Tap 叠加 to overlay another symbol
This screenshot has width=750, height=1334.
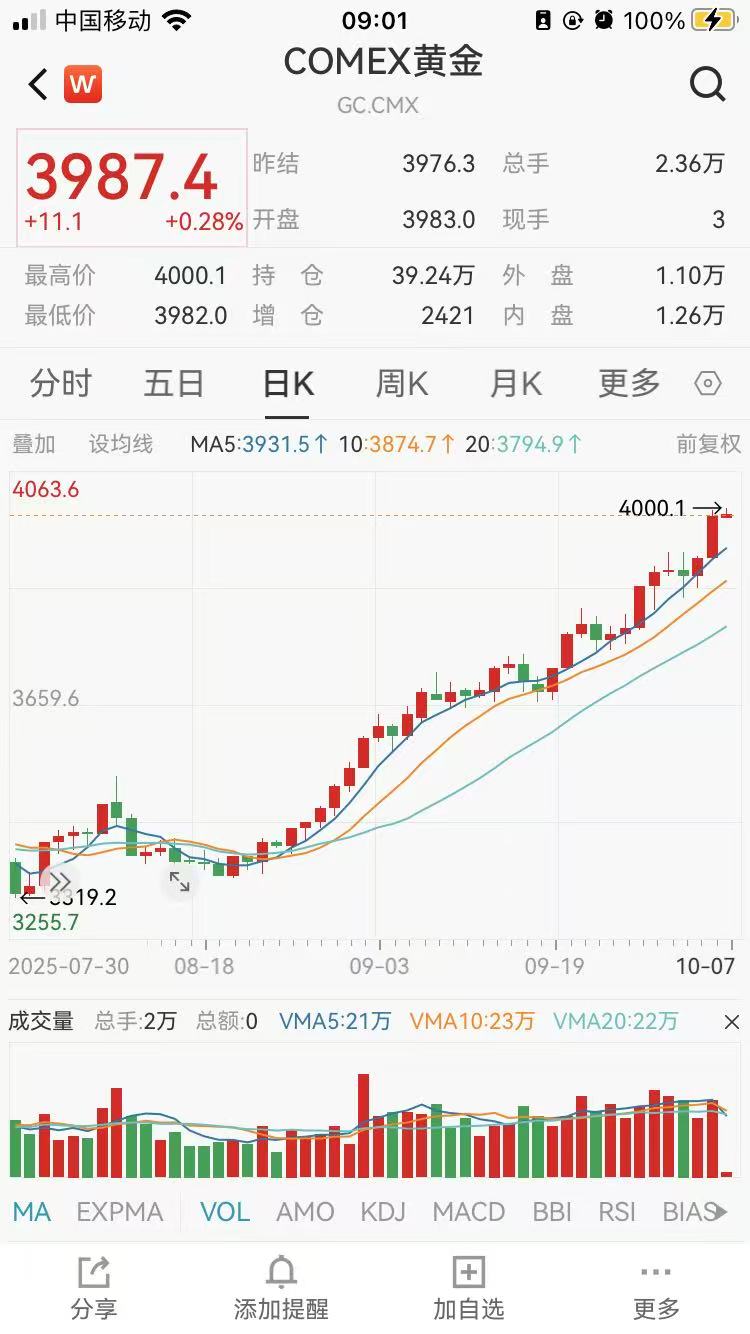(33, 444)
